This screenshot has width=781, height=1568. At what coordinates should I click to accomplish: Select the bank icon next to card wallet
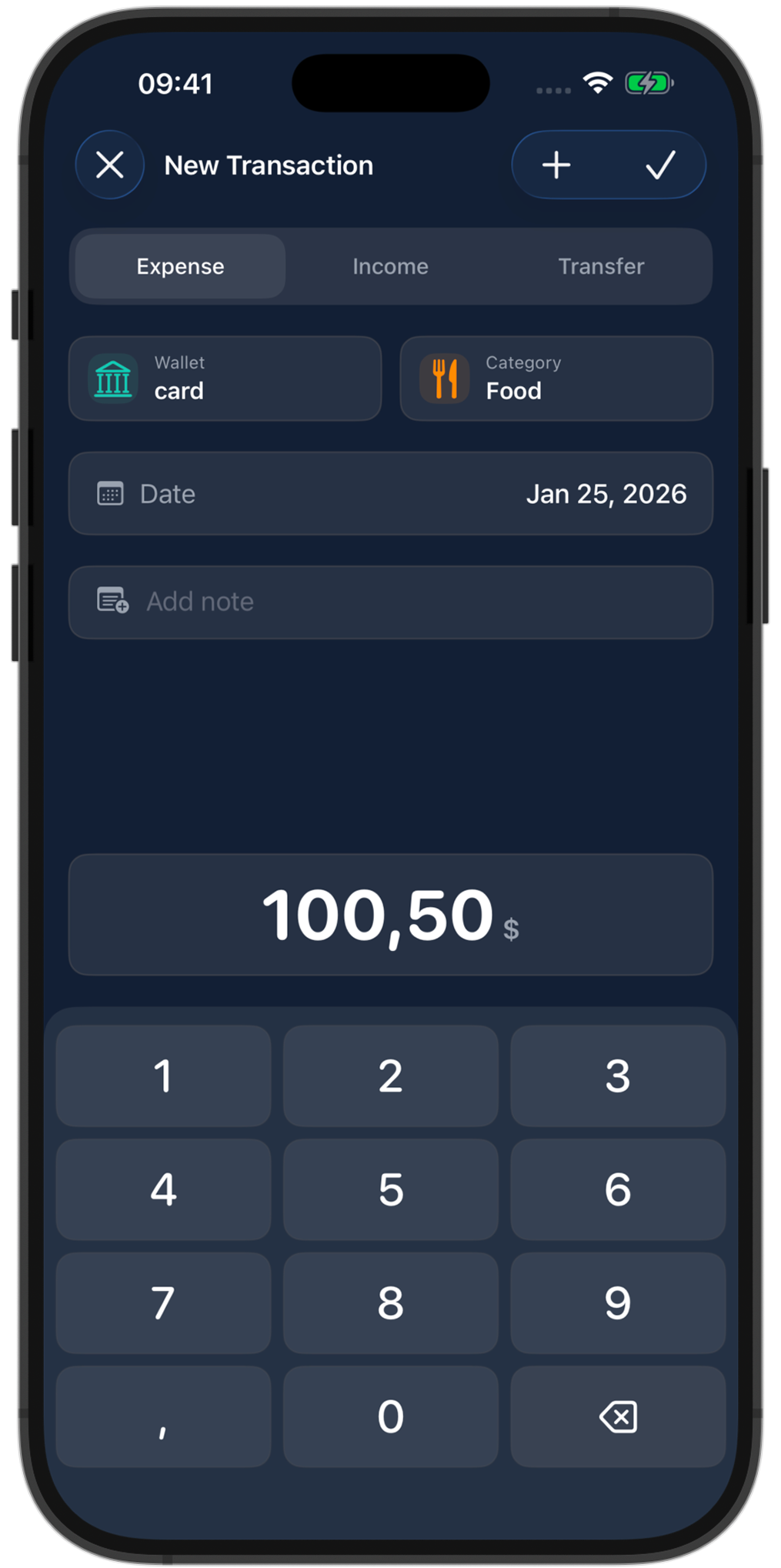pyautogui.click(x=112, y=378)
